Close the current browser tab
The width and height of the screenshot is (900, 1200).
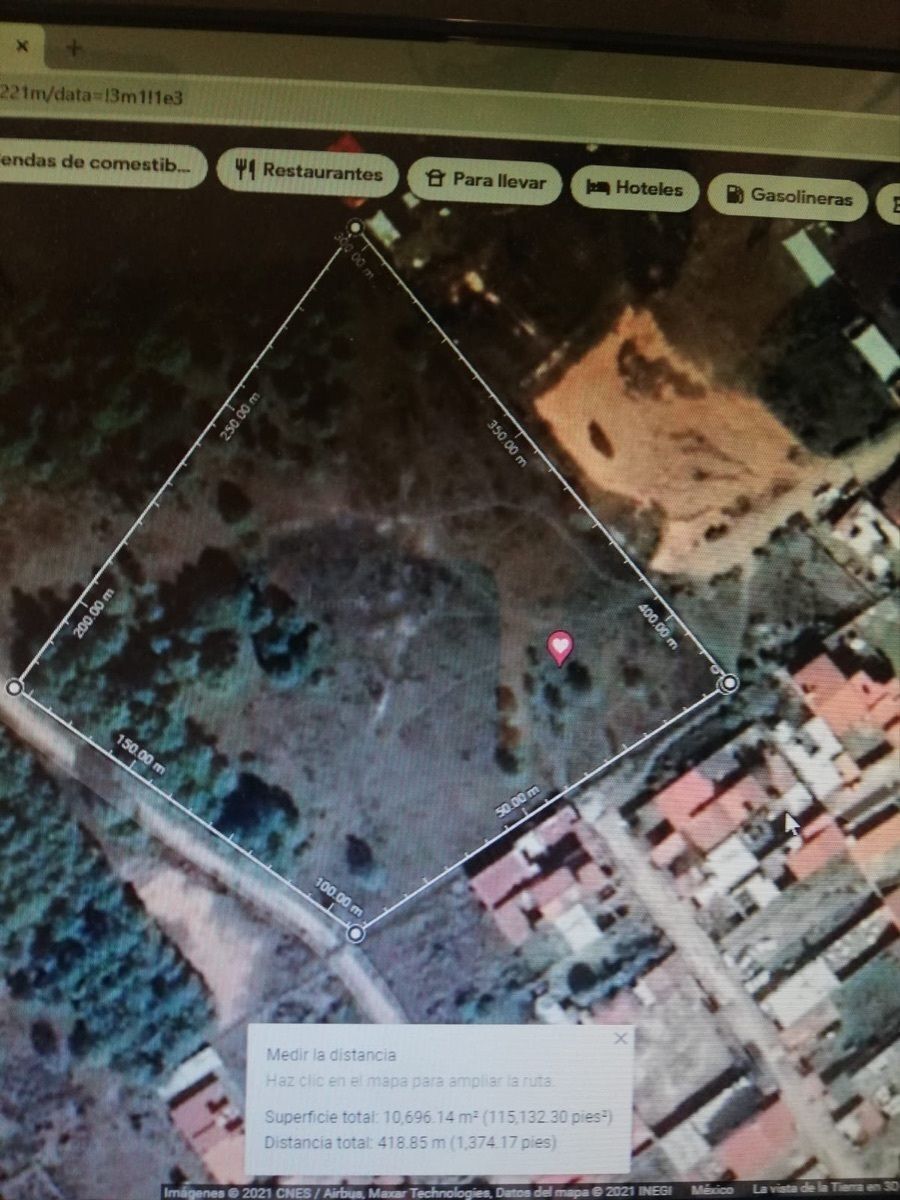click(23, 46)
